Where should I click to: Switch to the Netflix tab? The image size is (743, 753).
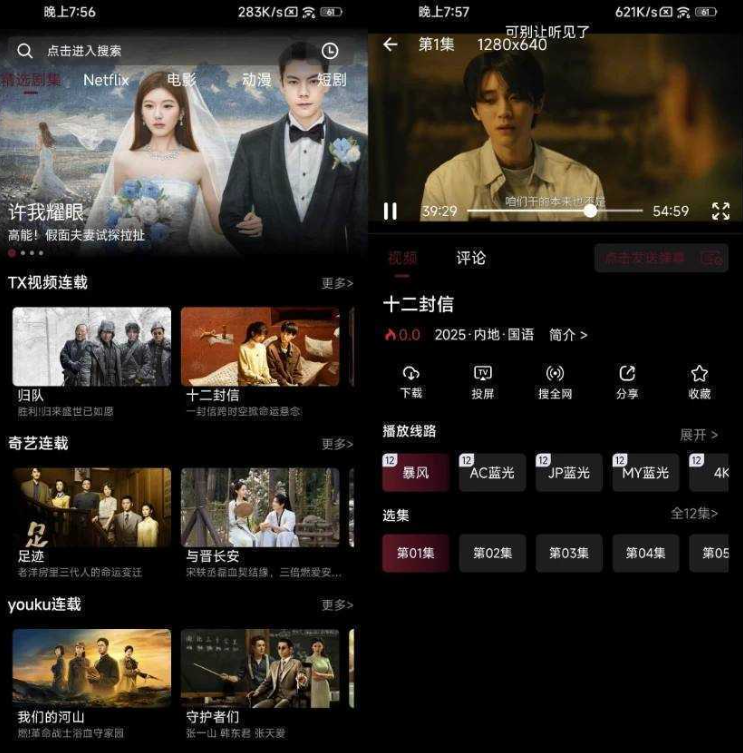pos(106,80)
